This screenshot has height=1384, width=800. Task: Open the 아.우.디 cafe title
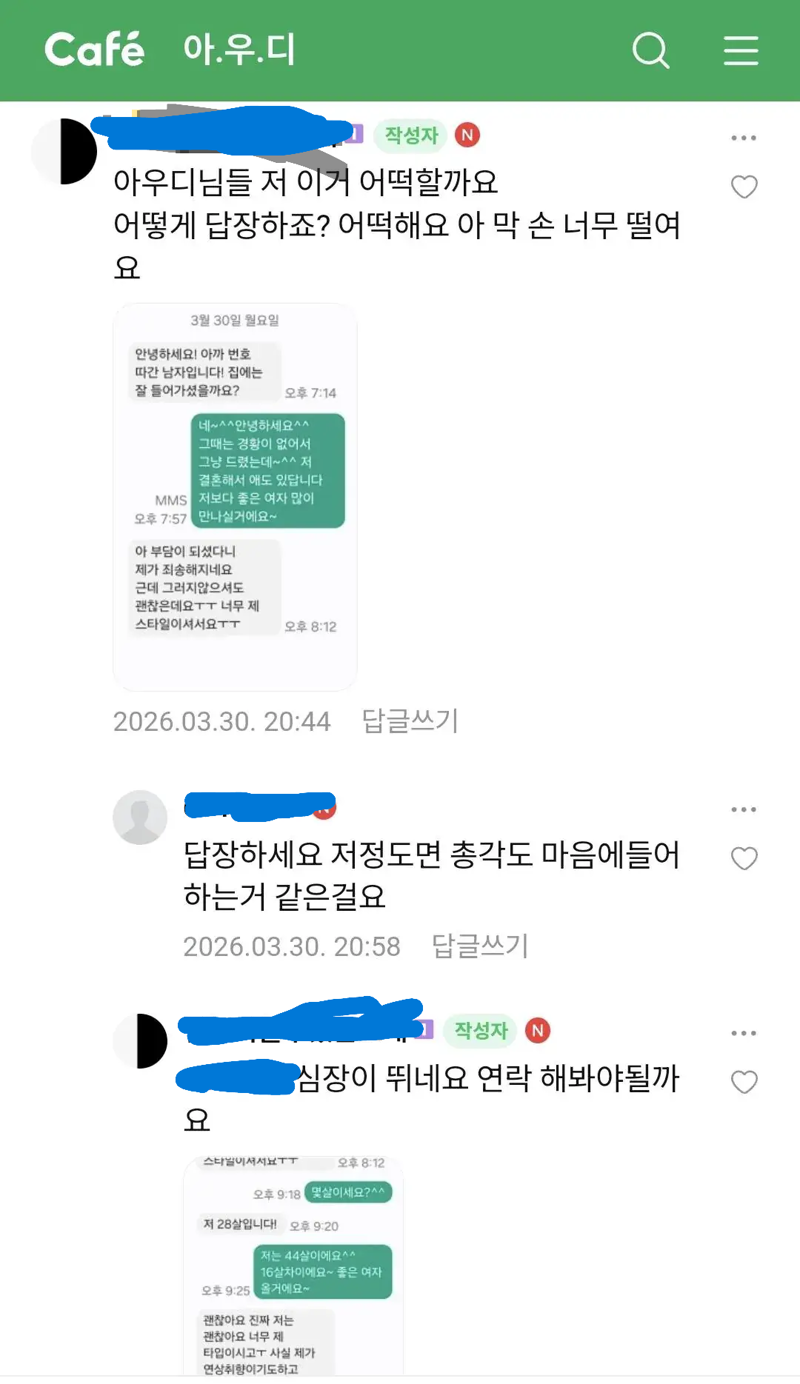point(240,50)
